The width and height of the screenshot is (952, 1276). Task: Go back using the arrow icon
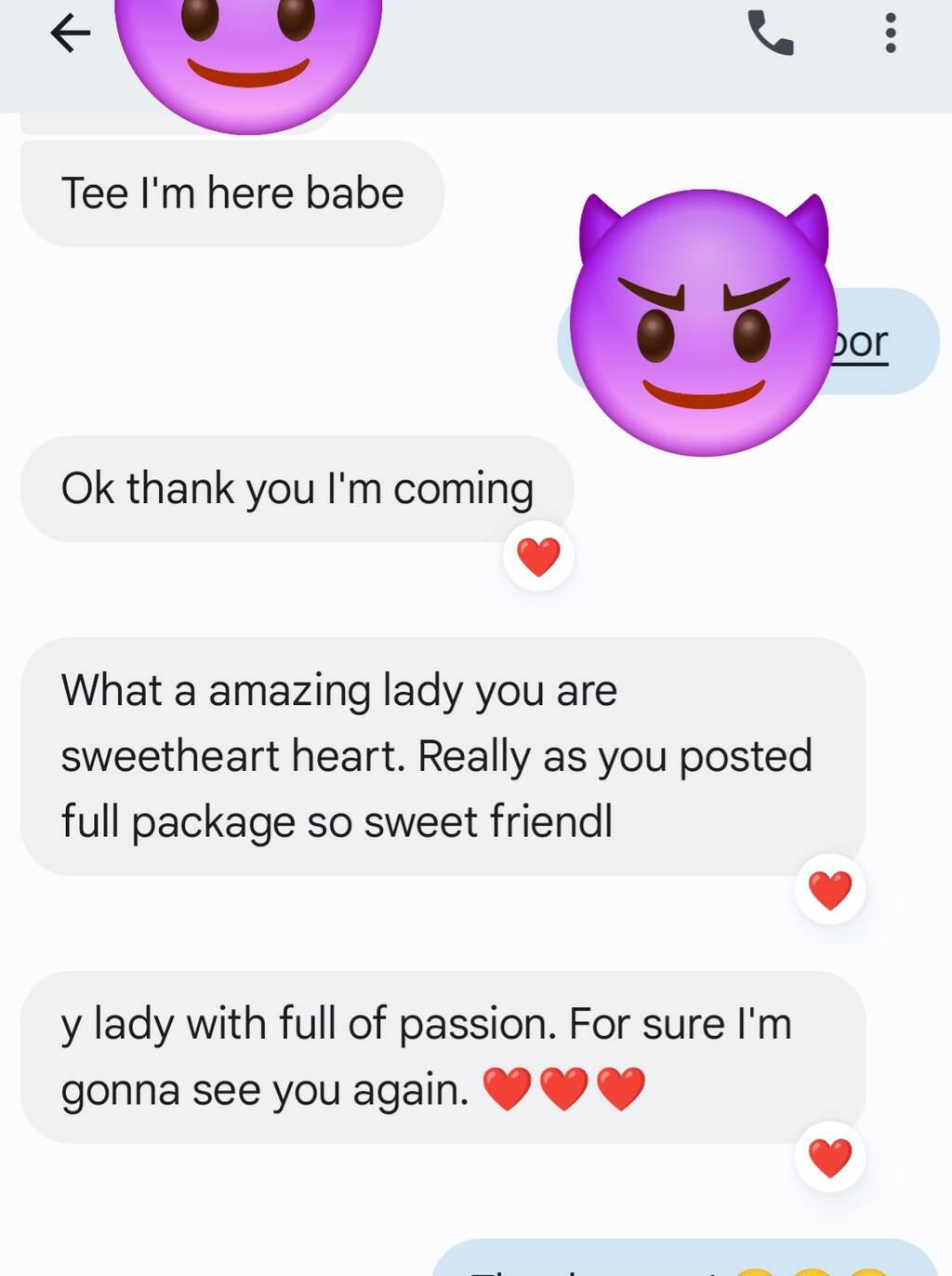point(70,34)
